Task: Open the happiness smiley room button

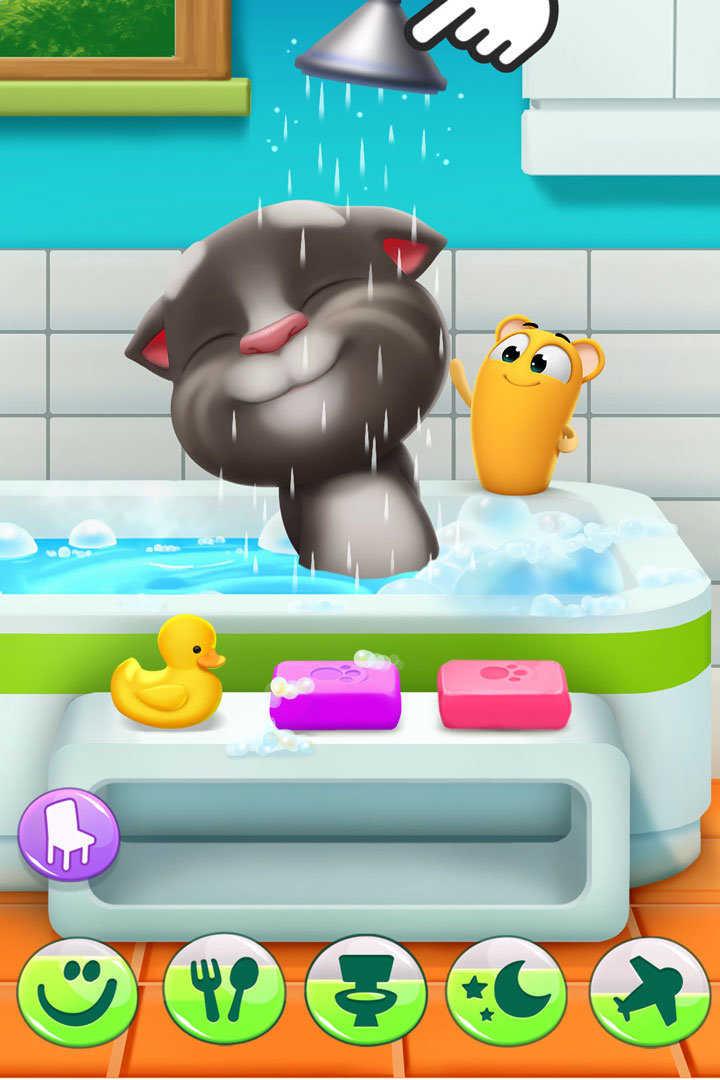Action: click(77, 993)
